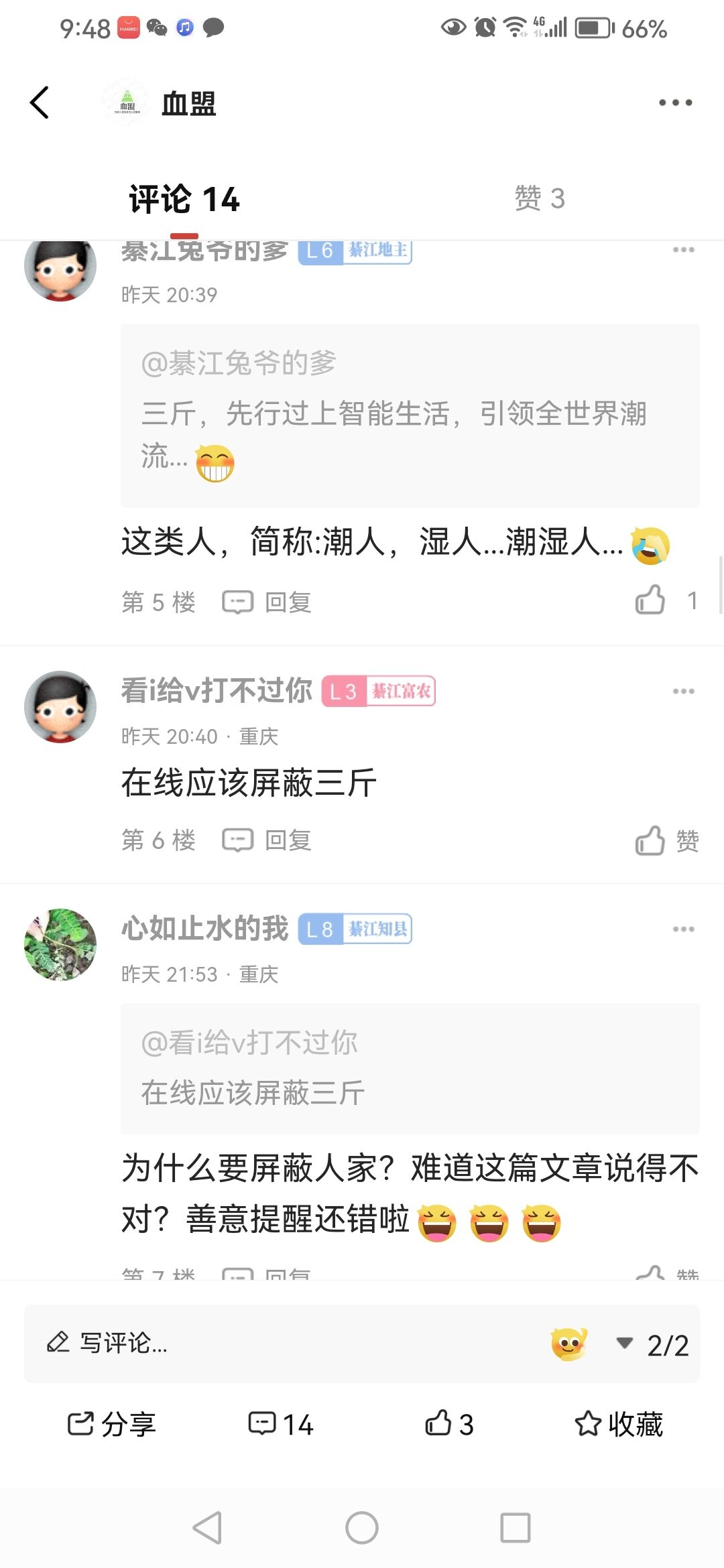Open the emoji picker in the comment bar

coord(568,1344)
